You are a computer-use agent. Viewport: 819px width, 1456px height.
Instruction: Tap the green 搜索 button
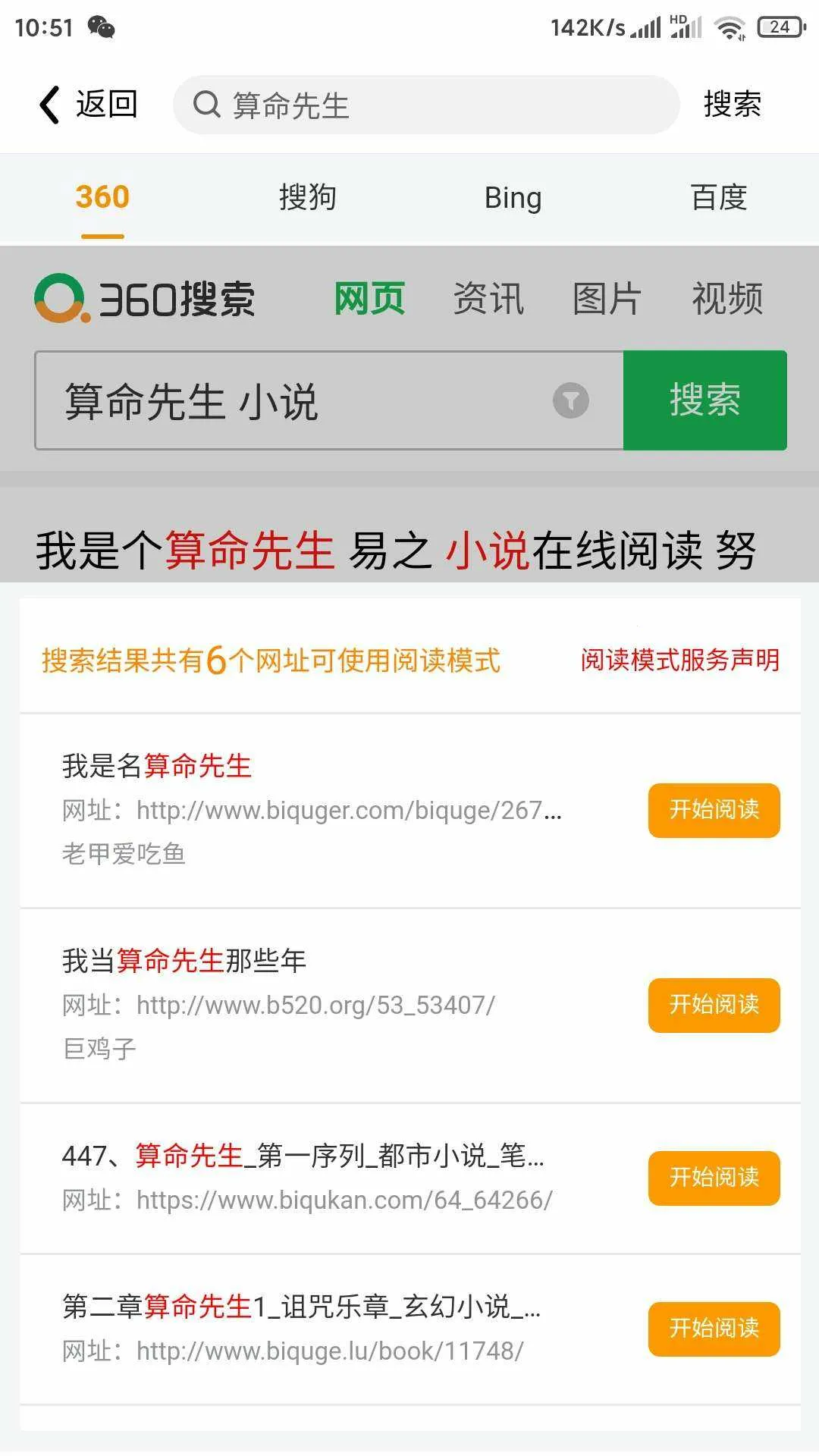[x=704, y=400]
